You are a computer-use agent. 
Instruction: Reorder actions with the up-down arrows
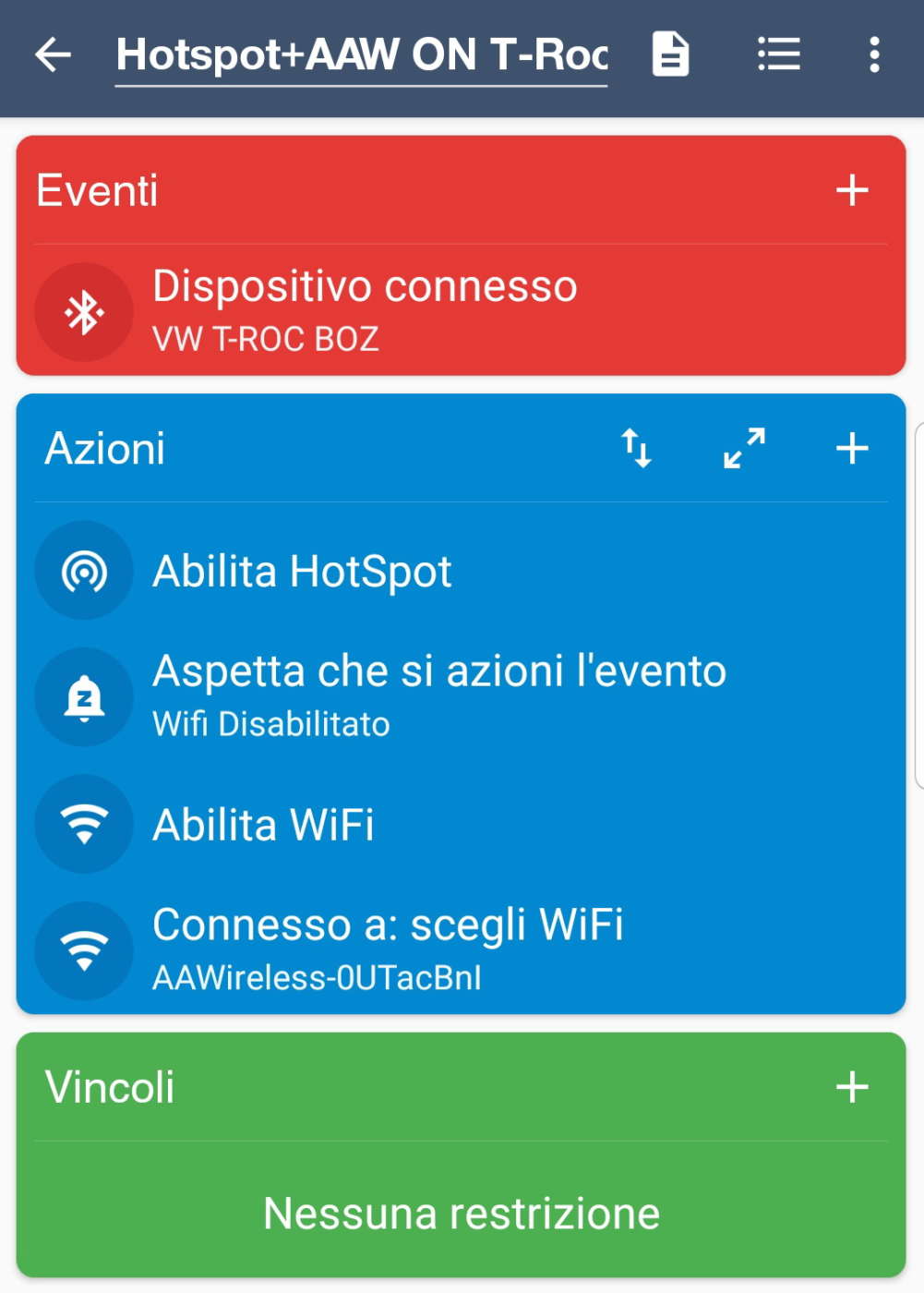pos(636,449)
